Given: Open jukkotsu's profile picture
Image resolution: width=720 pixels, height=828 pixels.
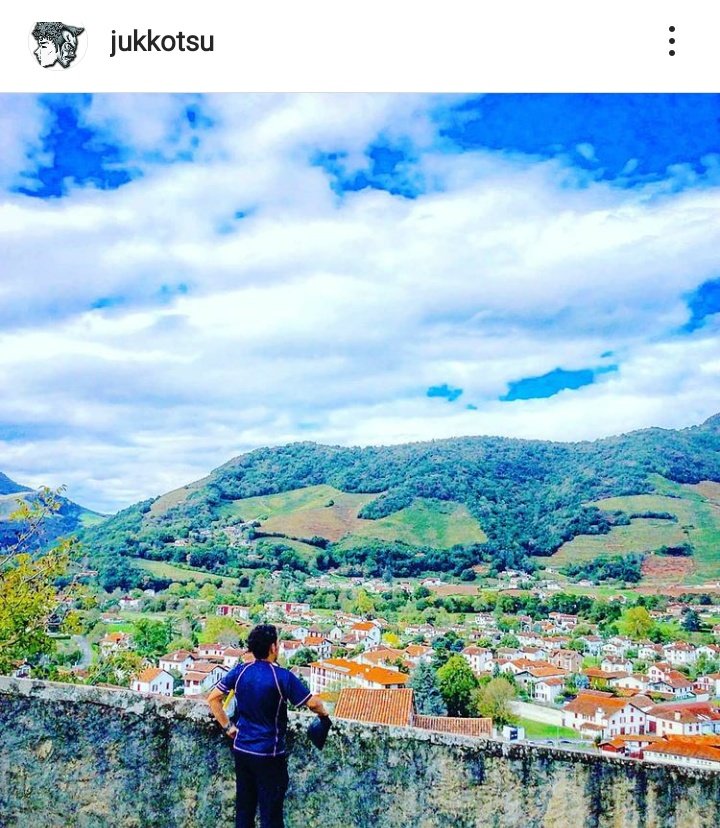Looking at the screenshot, I should 57,43.
